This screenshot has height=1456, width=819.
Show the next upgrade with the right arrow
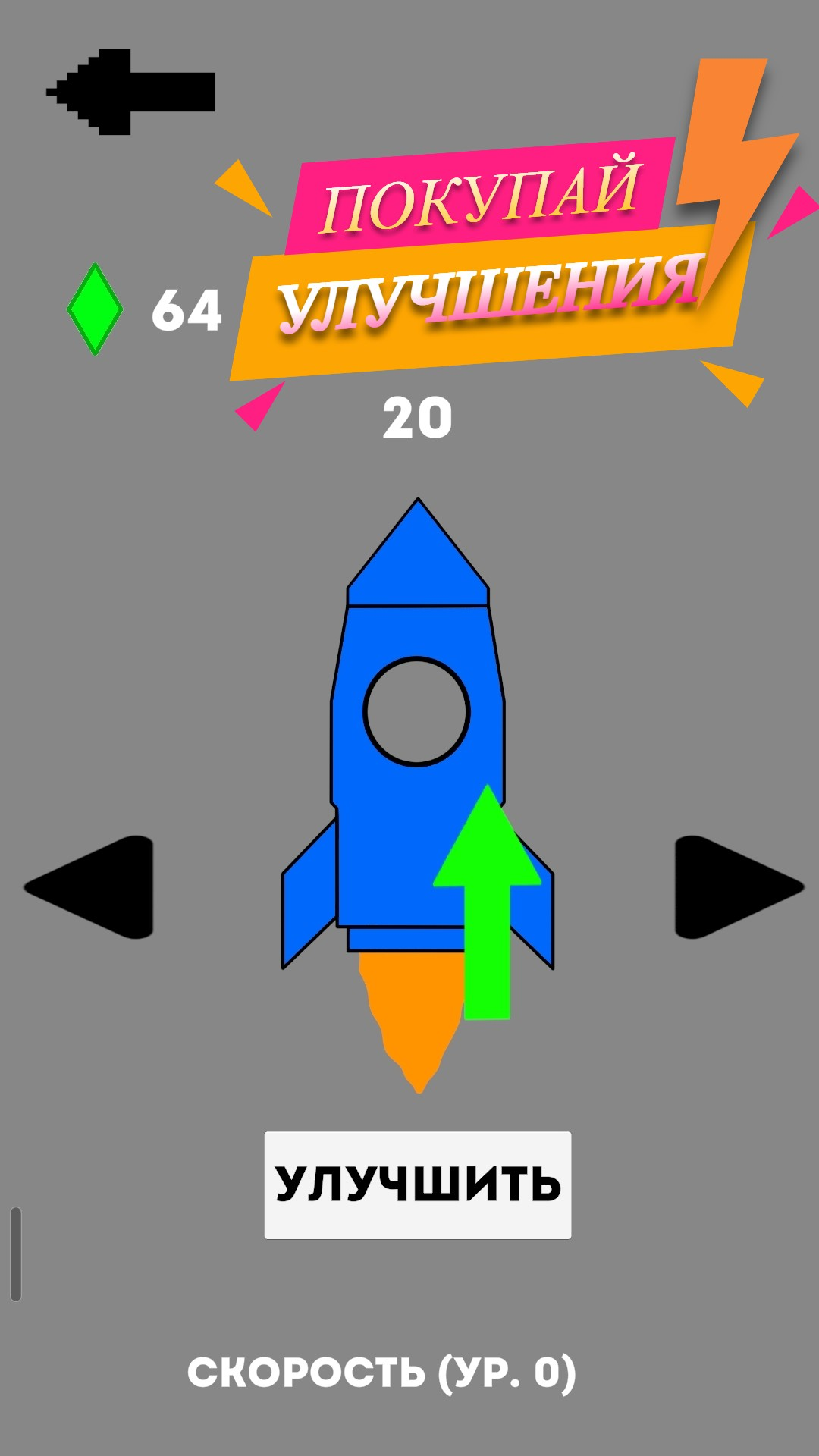coord(732,886)
